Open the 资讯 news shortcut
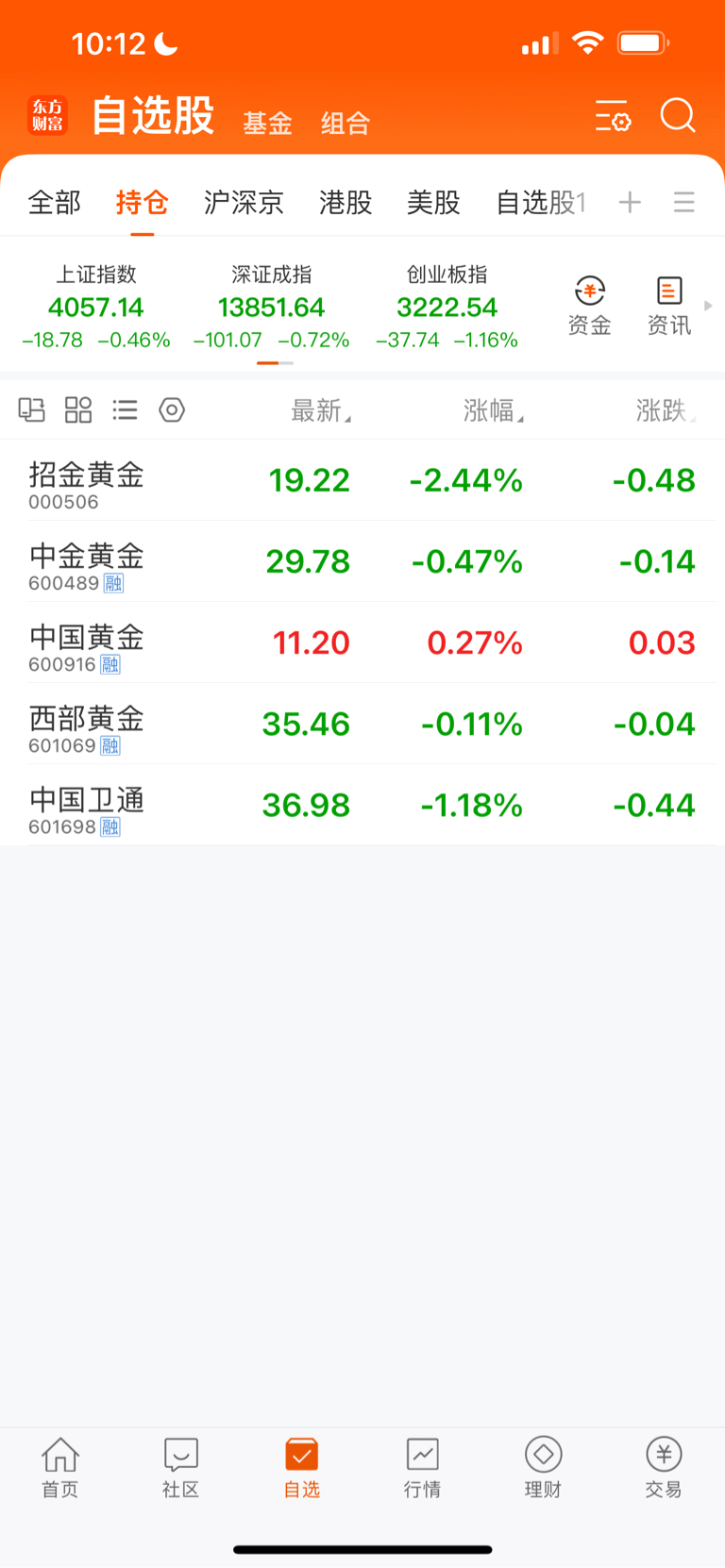 click(669, 306)
